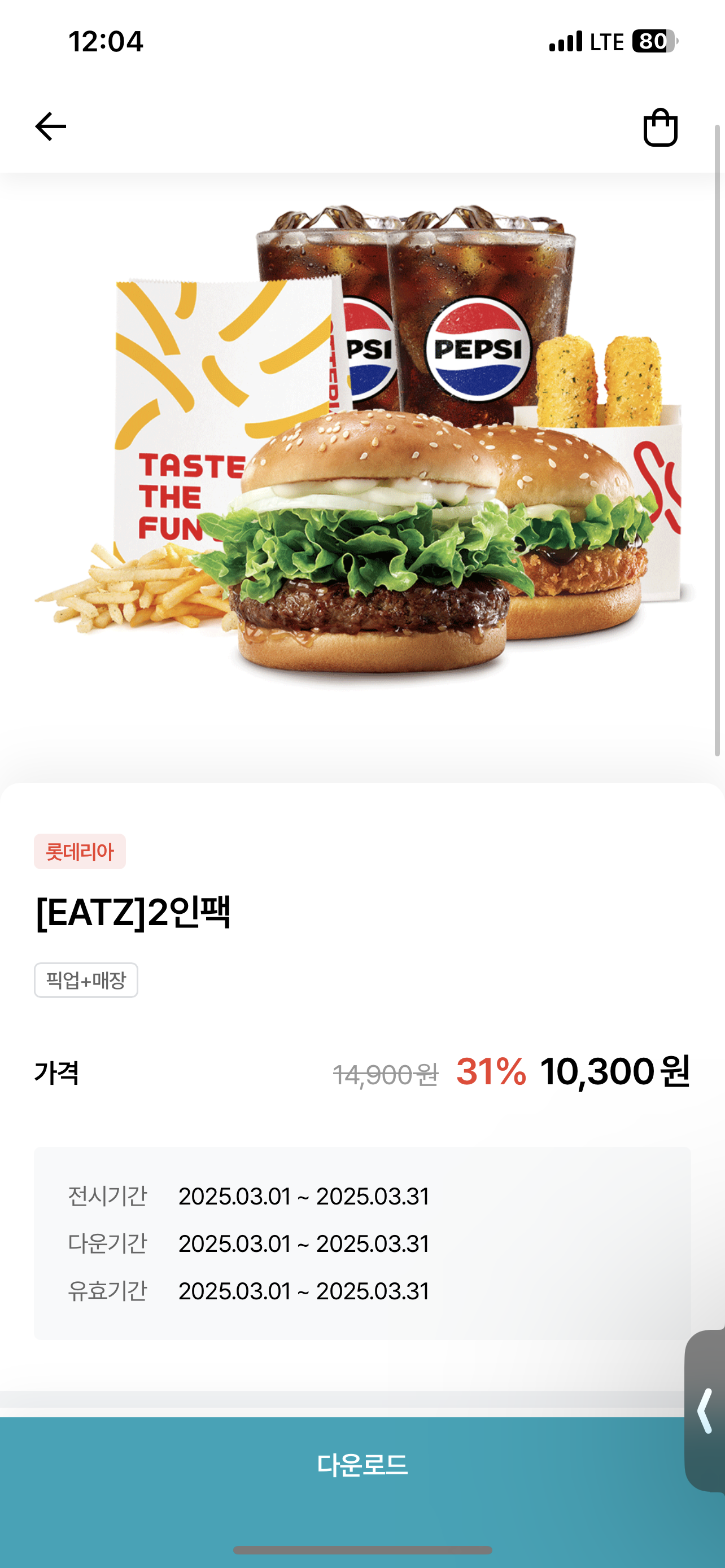Expand the side panel chevron handle
Screen dimensions: 725x1568
[706, 1411]
